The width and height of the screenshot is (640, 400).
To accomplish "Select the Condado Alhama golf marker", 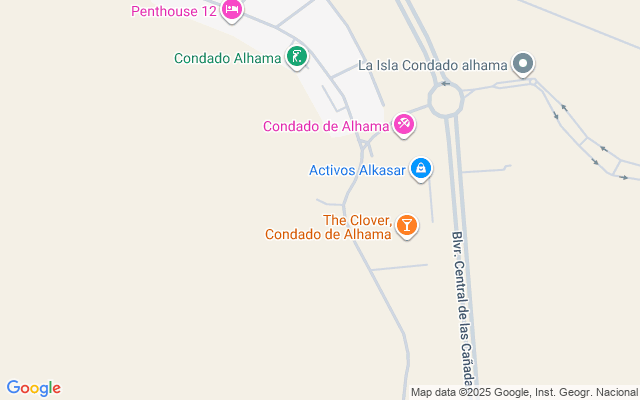I will (x=296, y=57).
